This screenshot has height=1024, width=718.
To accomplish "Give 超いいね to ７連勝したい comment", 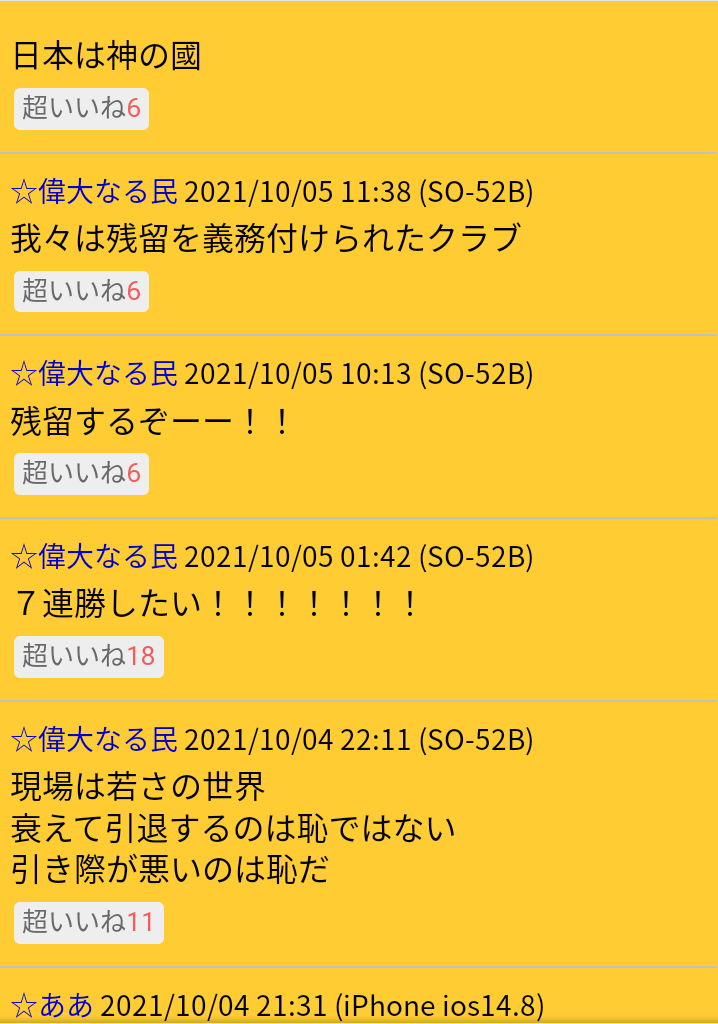I will tap(88, 657).
